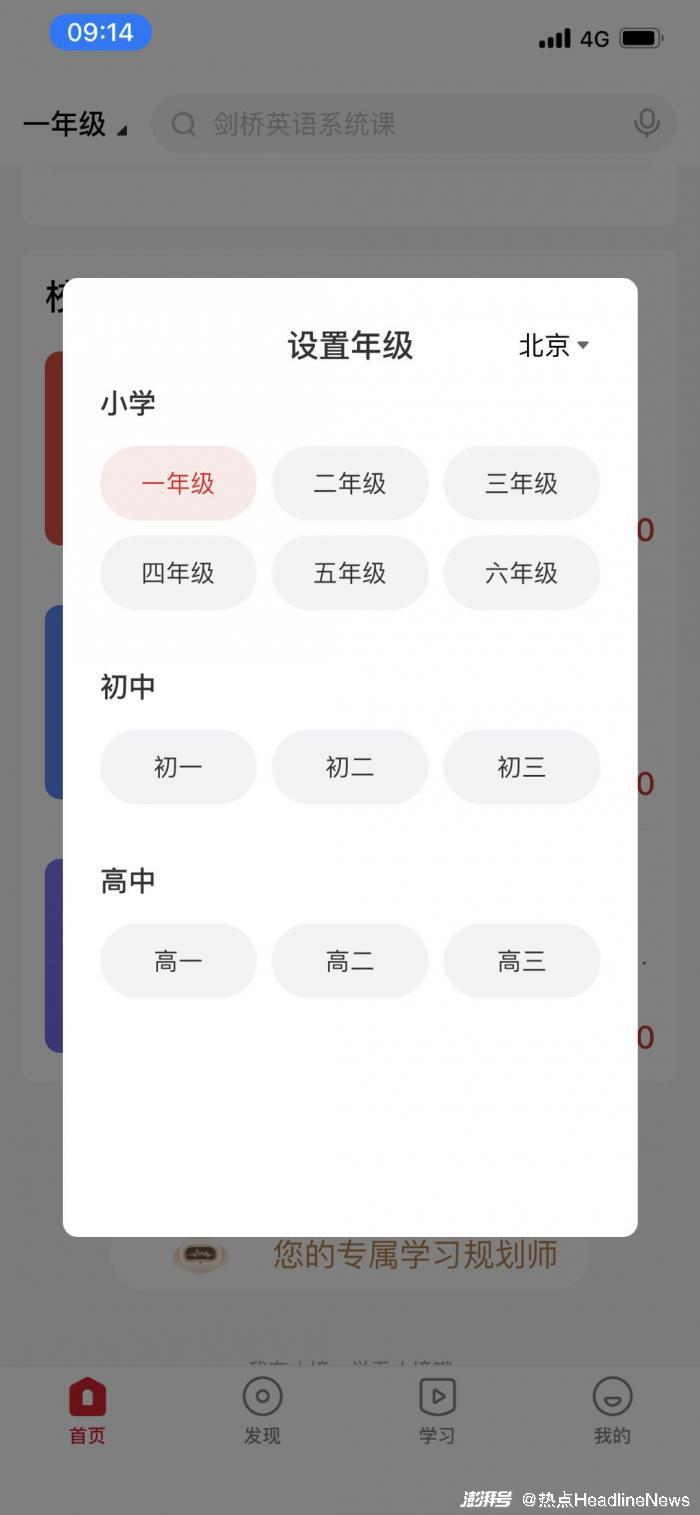The height and width of the screenshot is (1515, 700).
Task: Select 高一 under 高中
Action: click(x=178, y=961)
